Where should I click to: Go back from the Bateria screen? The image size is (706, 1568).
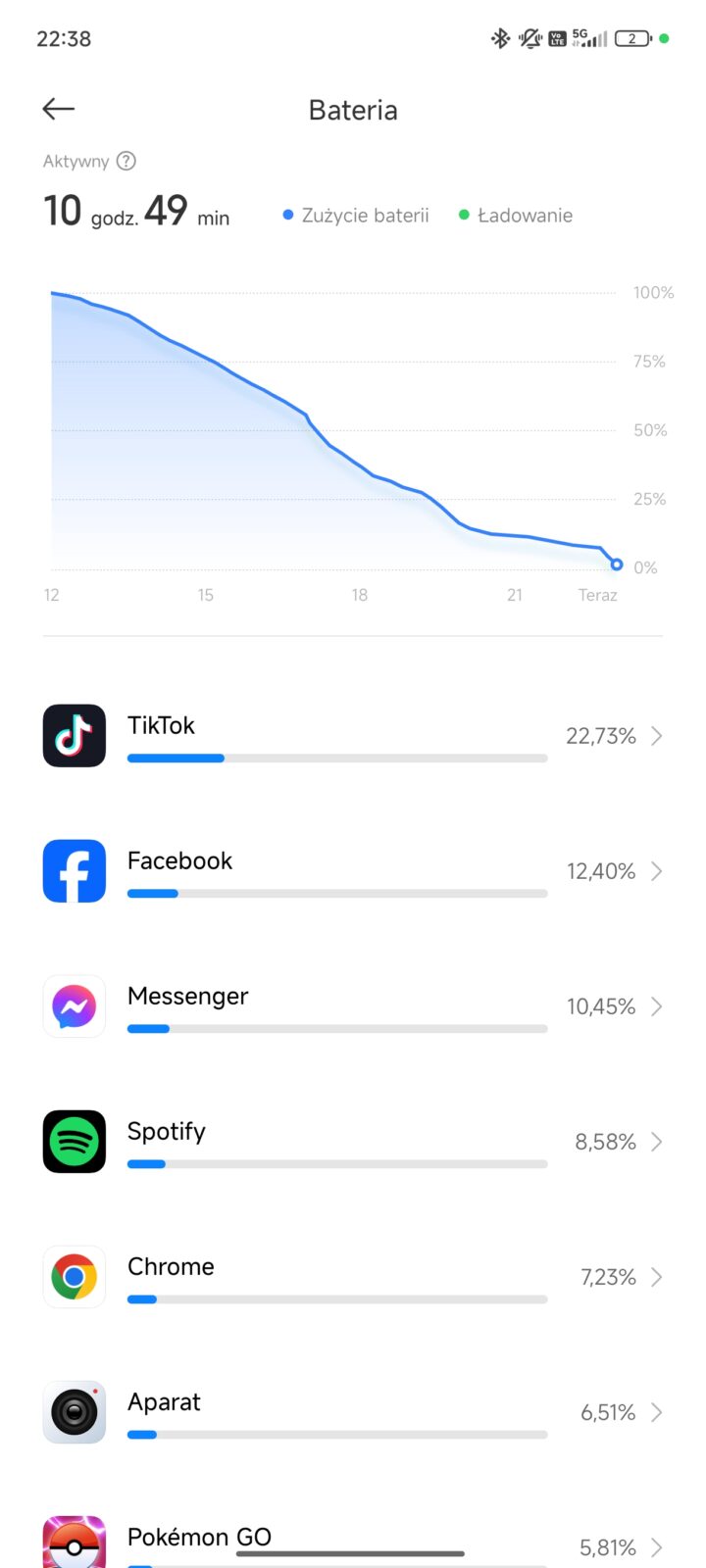click(59, 110)
